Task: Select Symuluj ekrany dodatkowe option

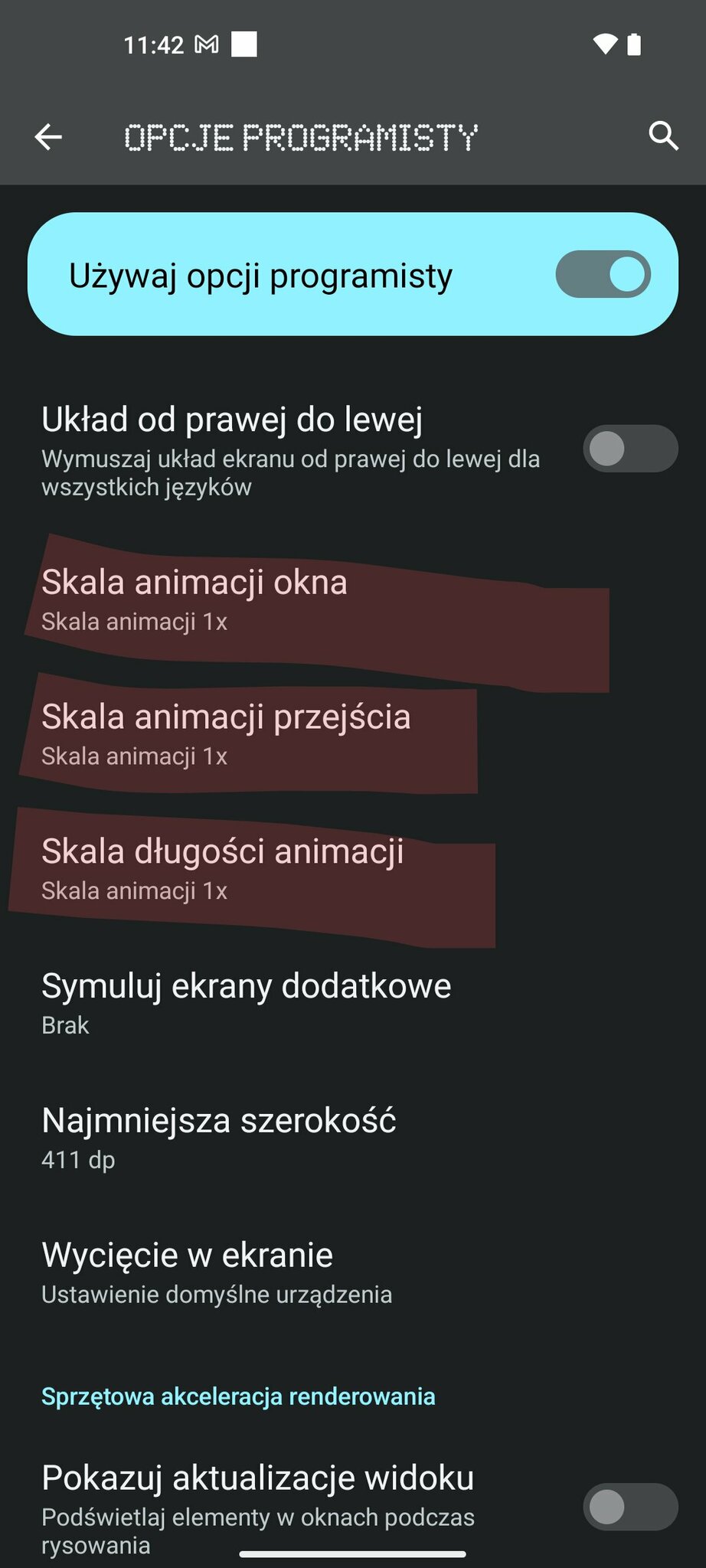Action: tap(246, 1003)
